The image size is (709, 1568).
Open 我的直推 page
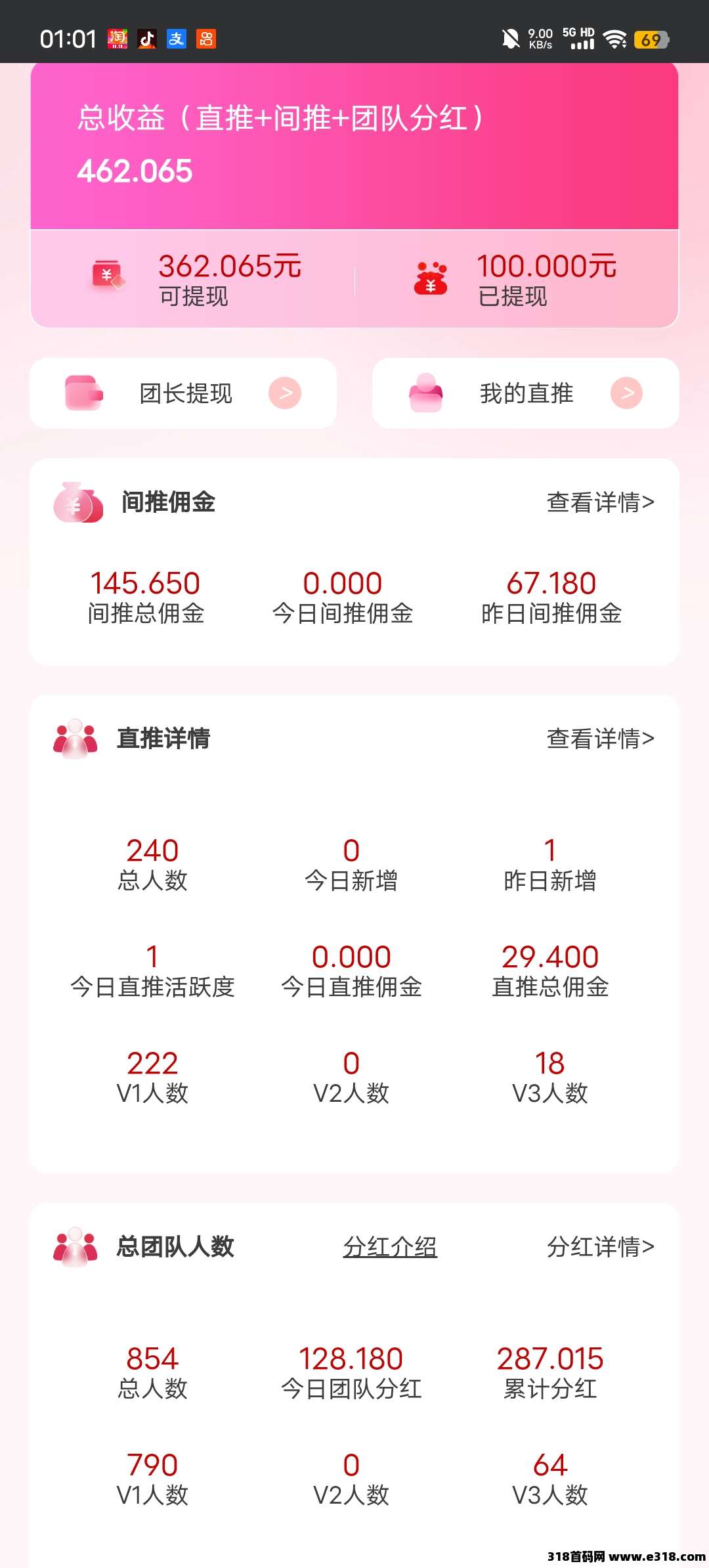525,393
